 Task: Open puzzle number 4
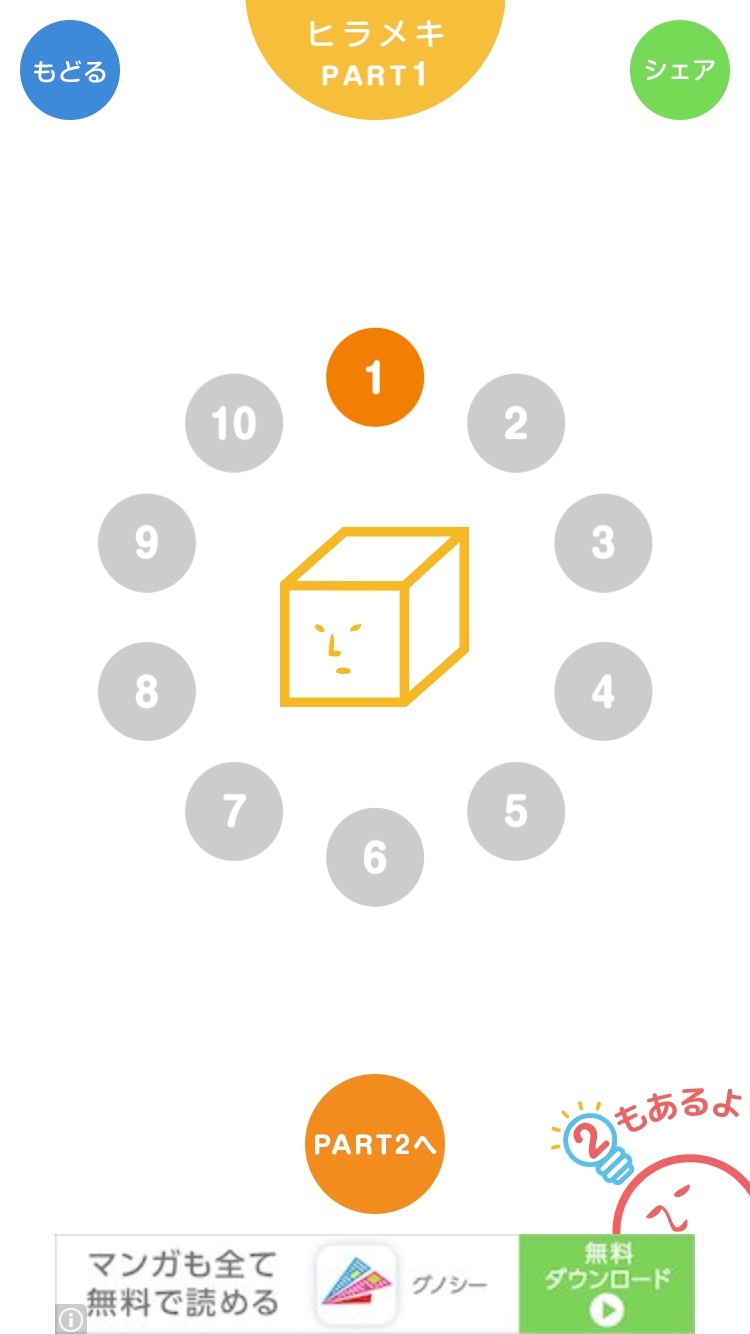603,691
